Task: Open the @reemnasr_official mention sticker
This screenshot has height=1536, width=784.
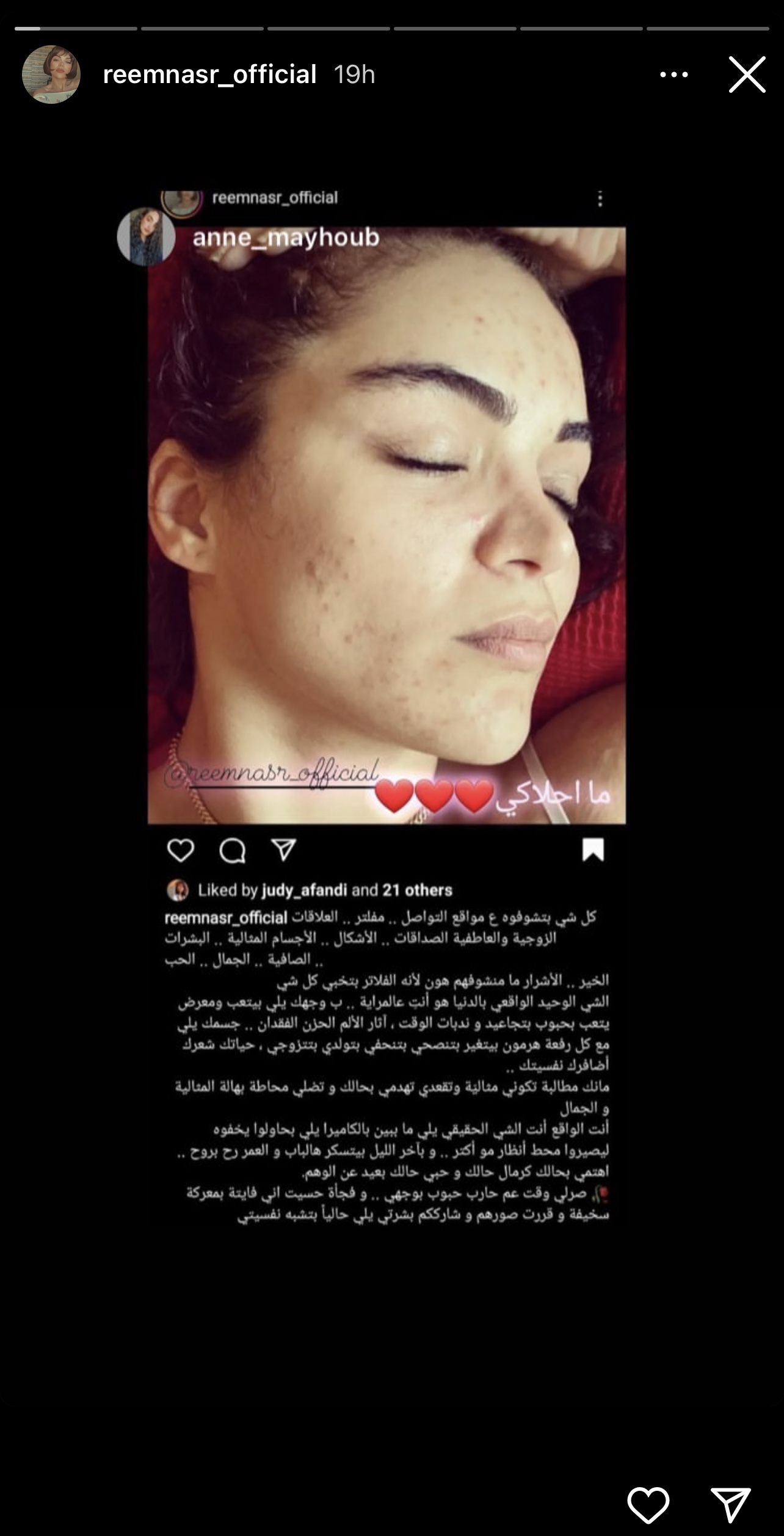Action: 272,774
